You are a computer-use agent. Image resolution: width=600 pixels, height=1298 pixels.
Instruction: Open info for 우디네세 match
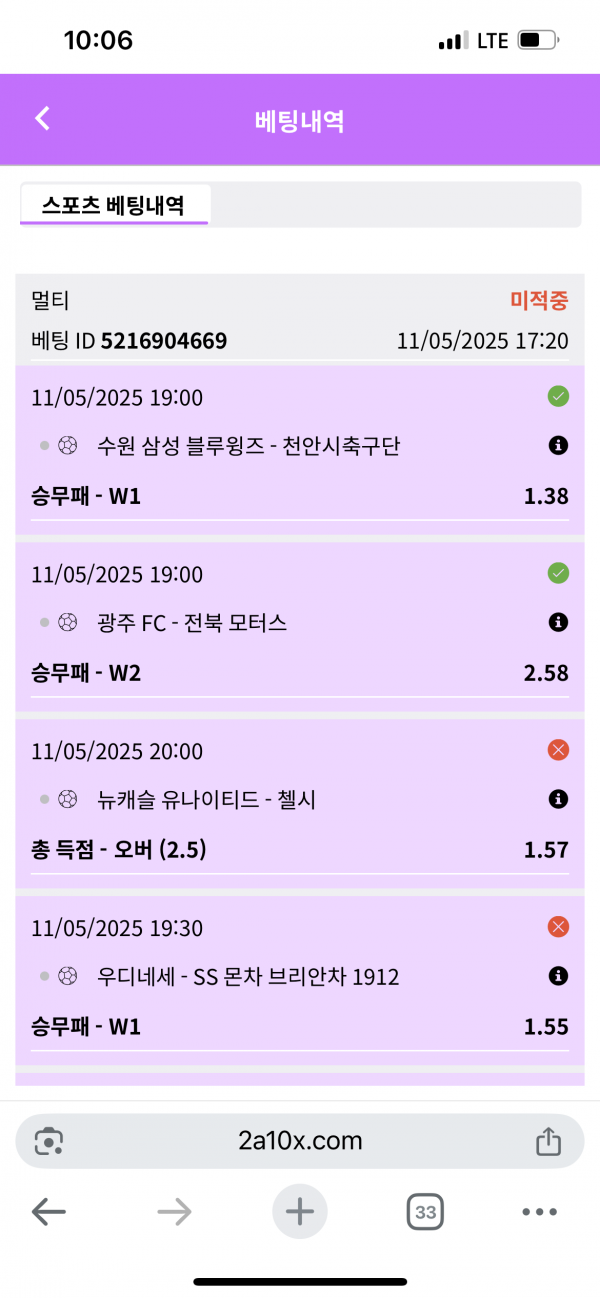pos(559,976)
